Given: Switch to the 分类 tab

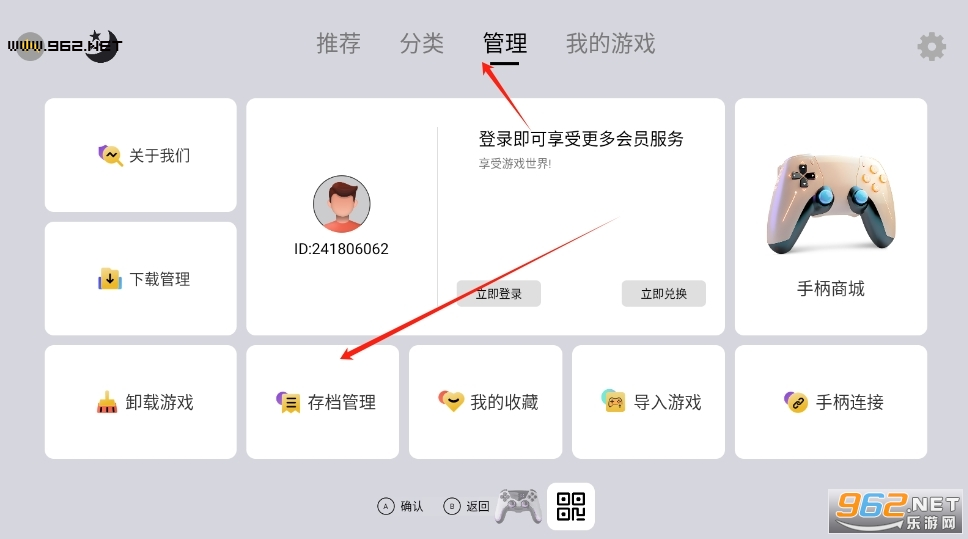Looking at the screenshot, I should point(421,44).
